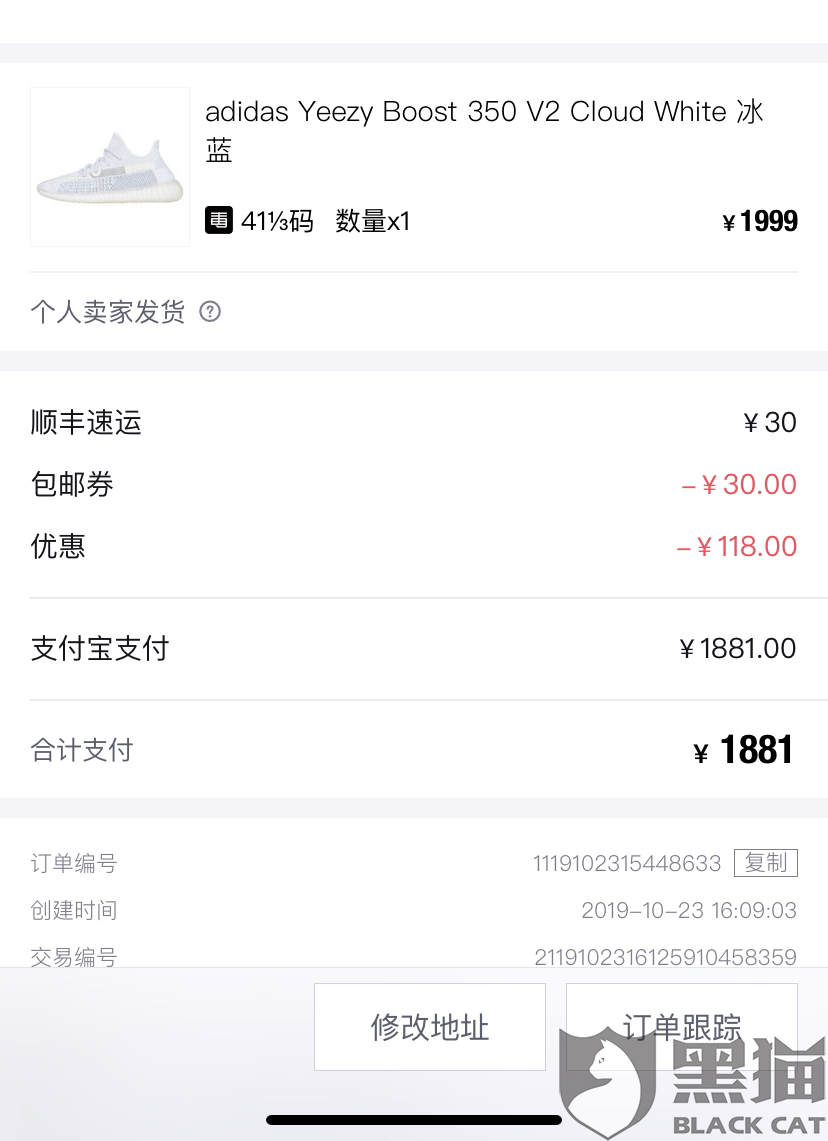Copy the order number with 复制
Image resolution: width=828 pixels, height=1141 pixels.
tap(766, 863)
